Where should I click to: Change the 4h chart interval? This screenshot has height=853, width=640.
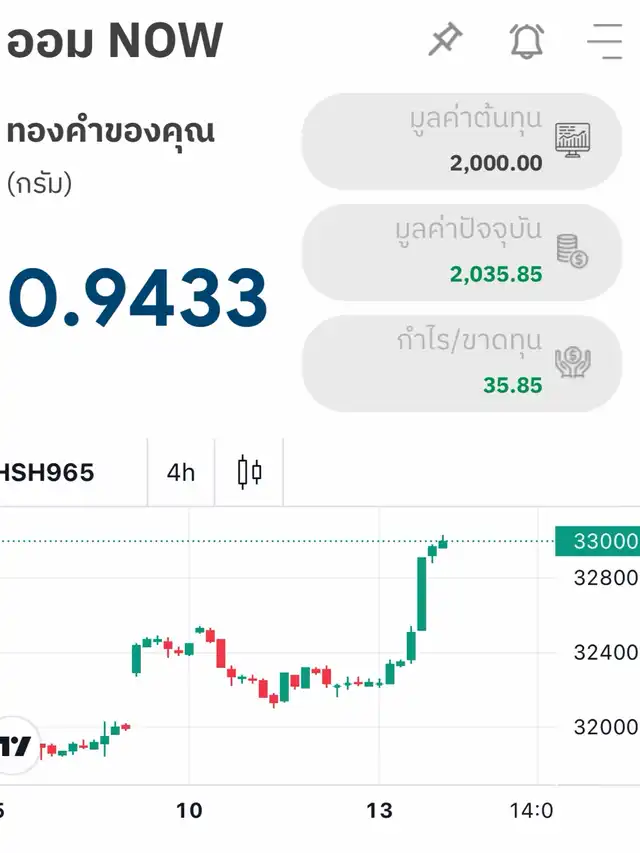point(181,472)
